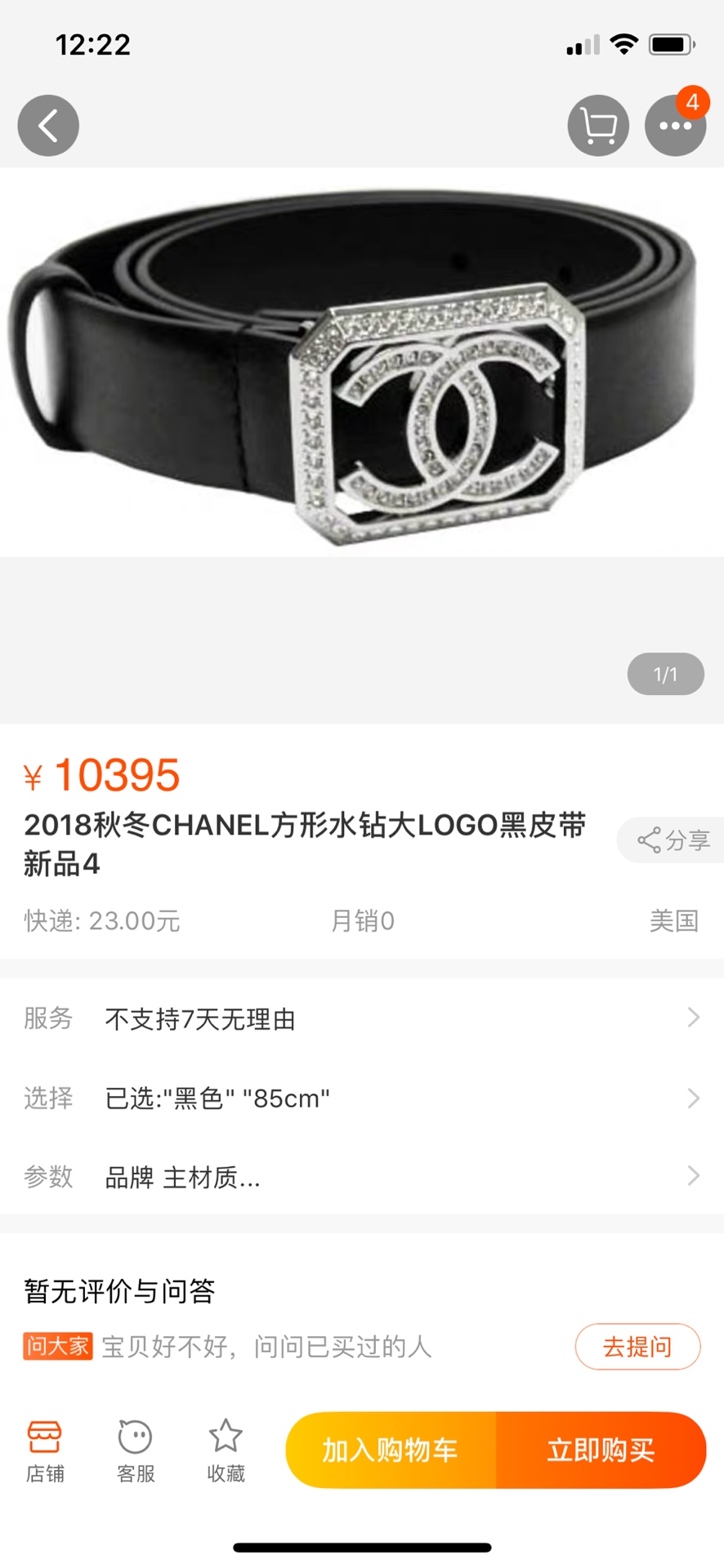Viewport: 724px width, 1568px height.
Task: Open the 分享 share panel
Action: (670, 840)
